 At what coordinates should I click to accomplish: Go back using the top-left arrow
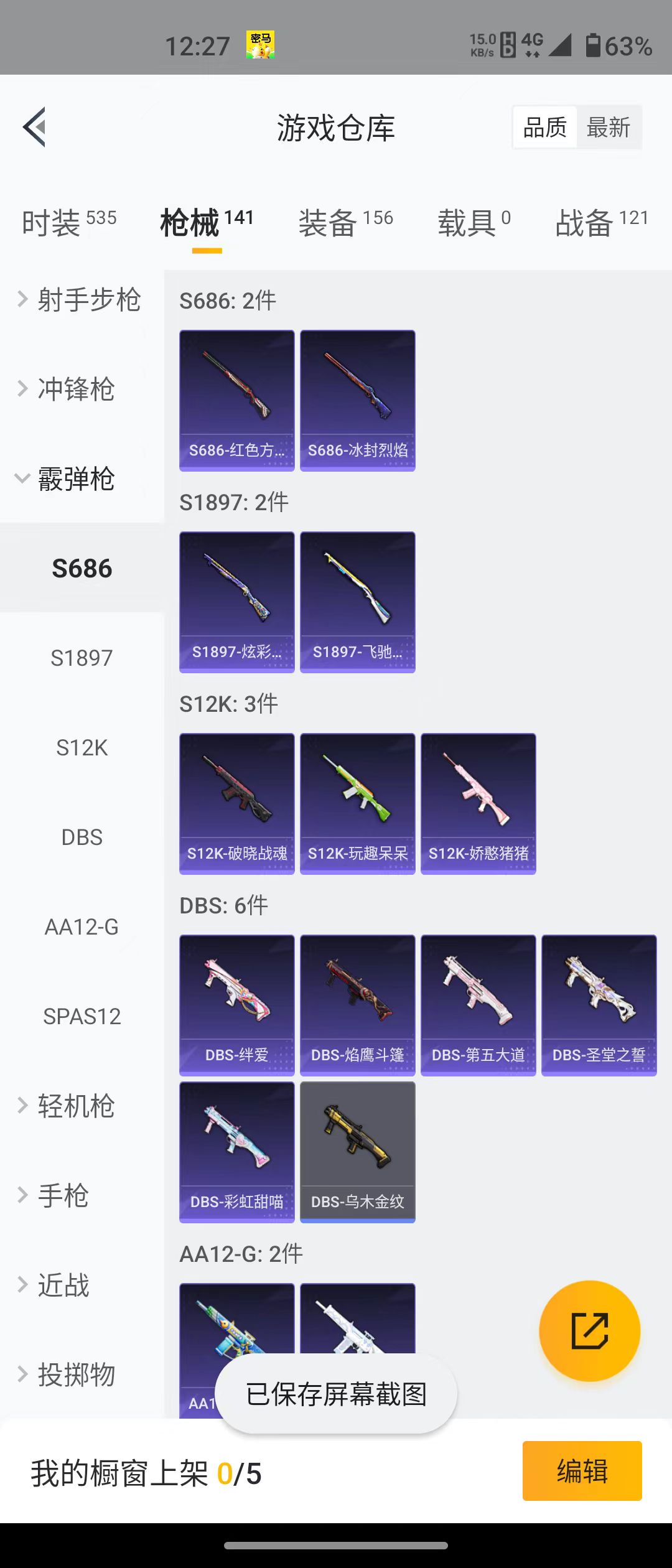click(35, 127)
